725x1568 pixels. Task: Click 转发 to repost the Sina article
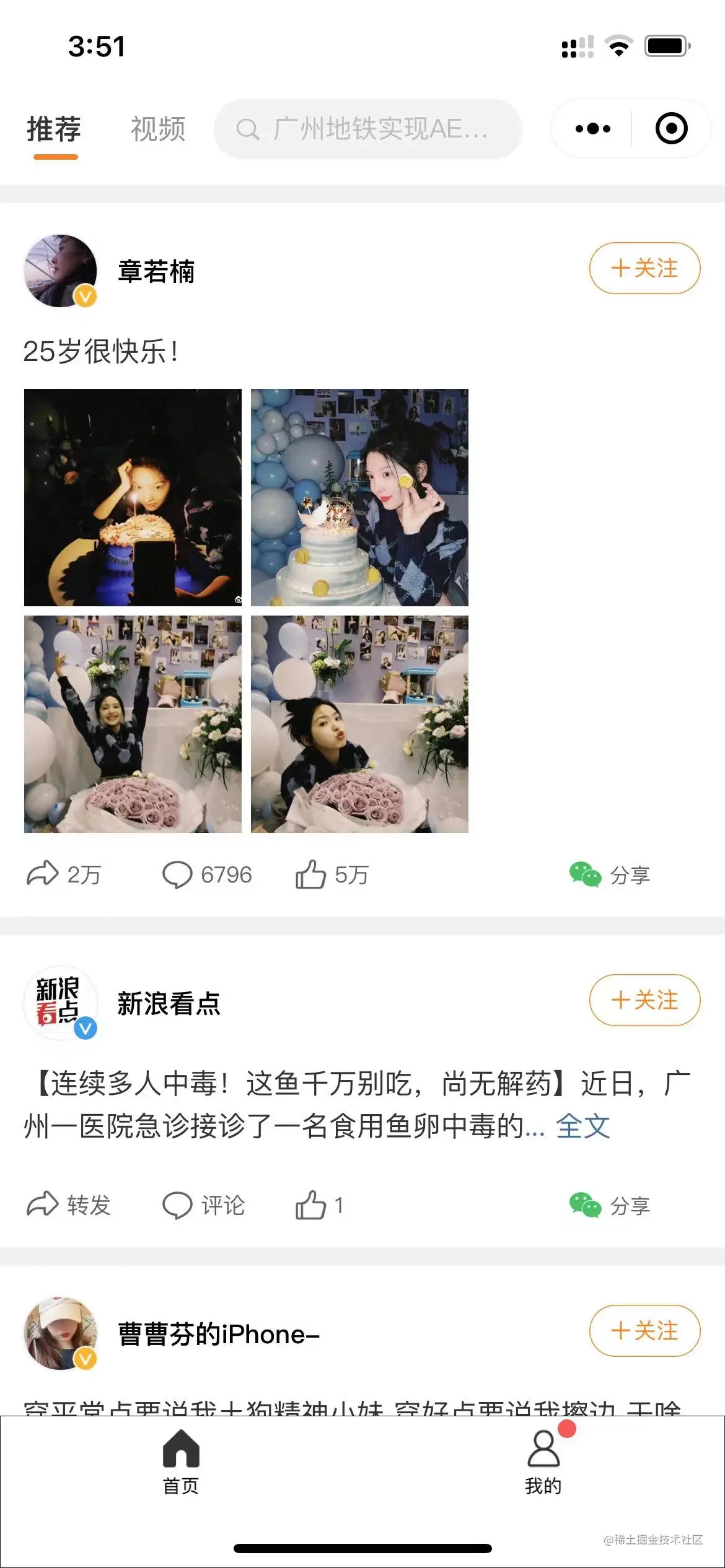88,1204
